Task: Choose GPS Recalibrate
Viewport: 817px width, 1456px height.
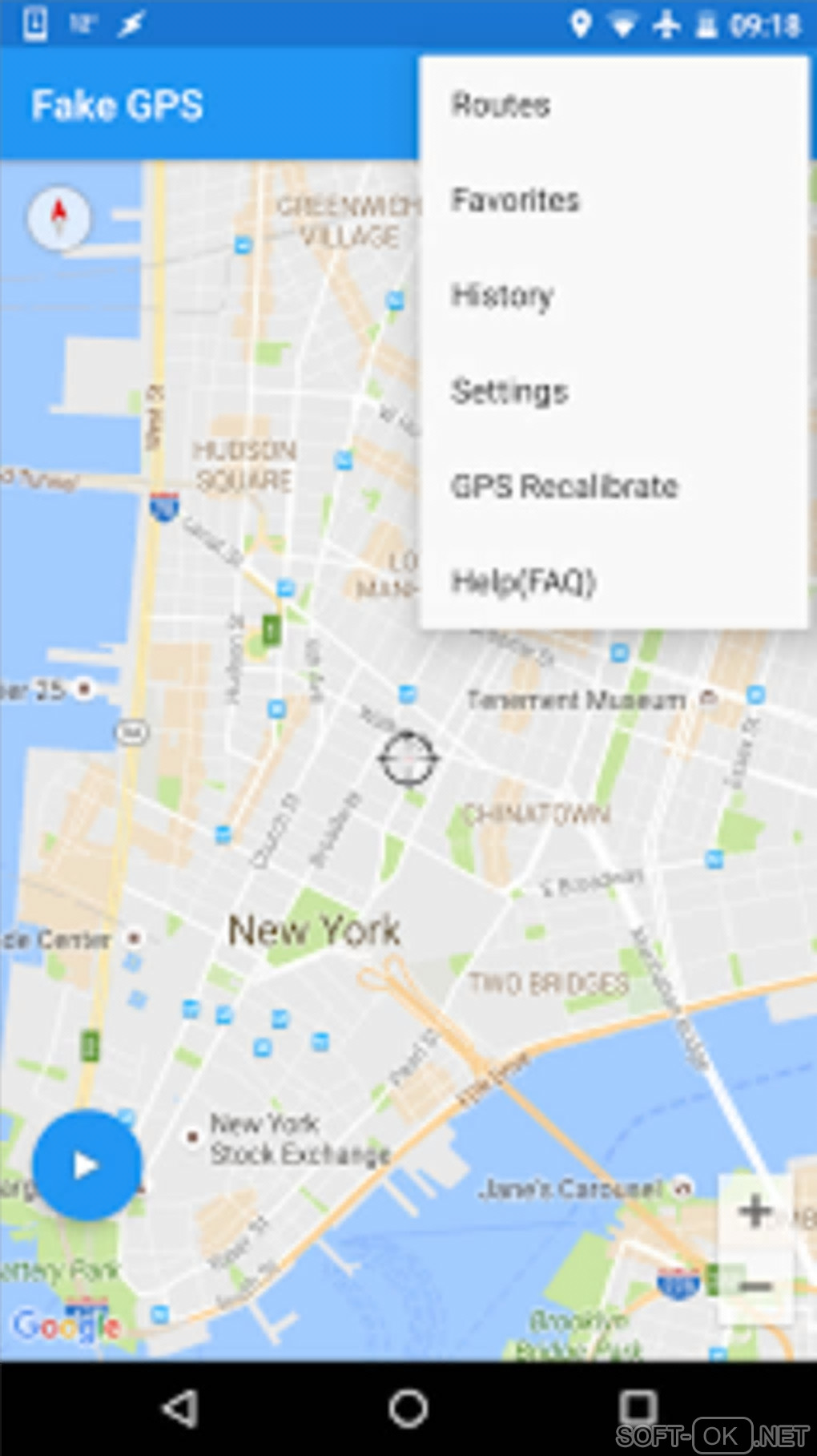Action: point(565,486)
